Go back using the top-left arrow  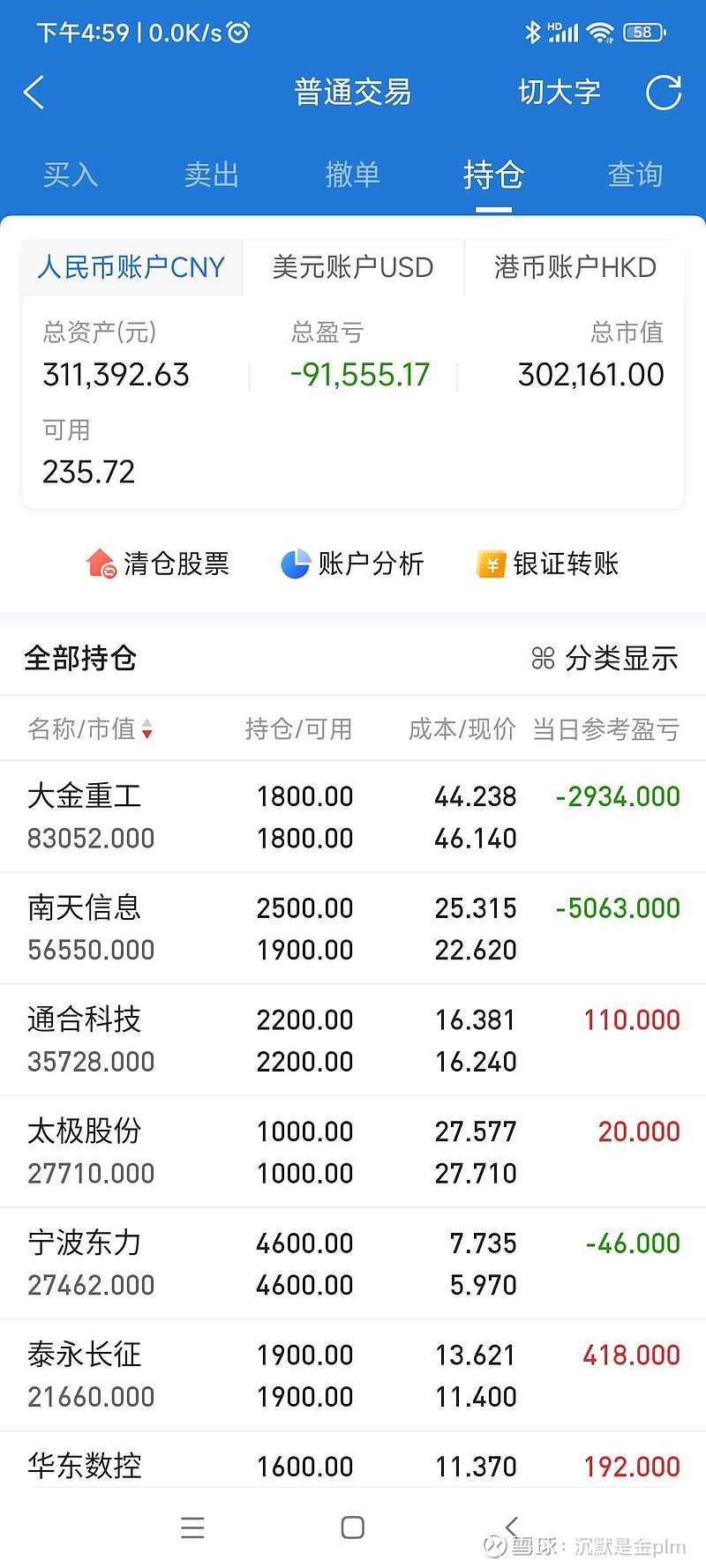coord(34,92)
